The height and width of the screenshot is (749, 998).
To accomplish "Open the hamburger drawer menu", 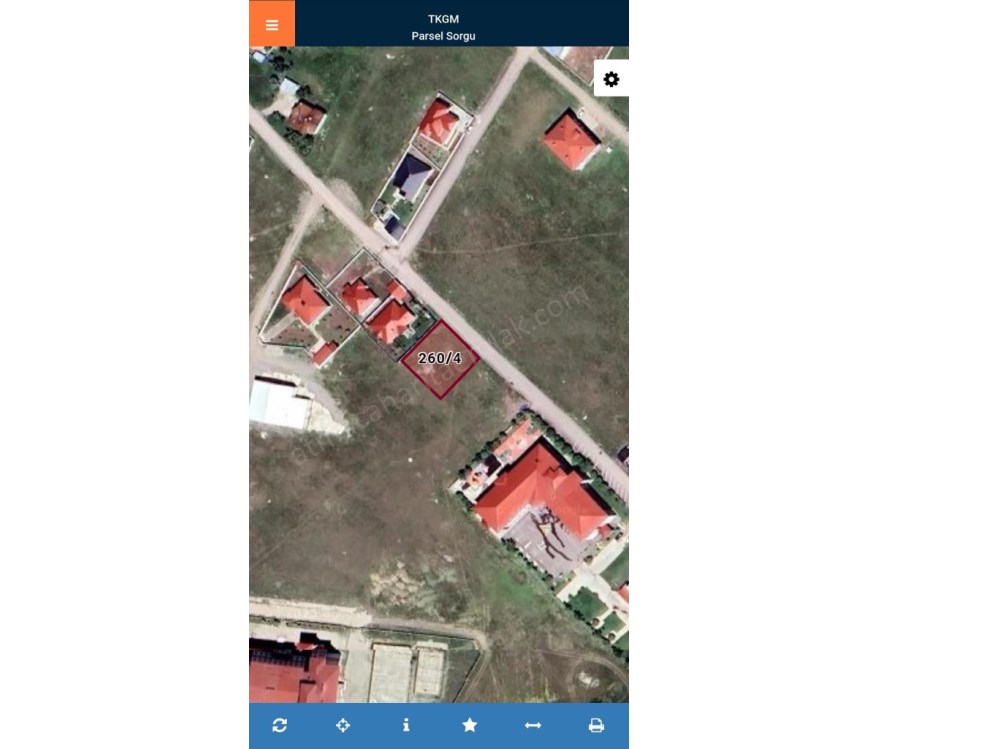I will [x=272, y=24].
